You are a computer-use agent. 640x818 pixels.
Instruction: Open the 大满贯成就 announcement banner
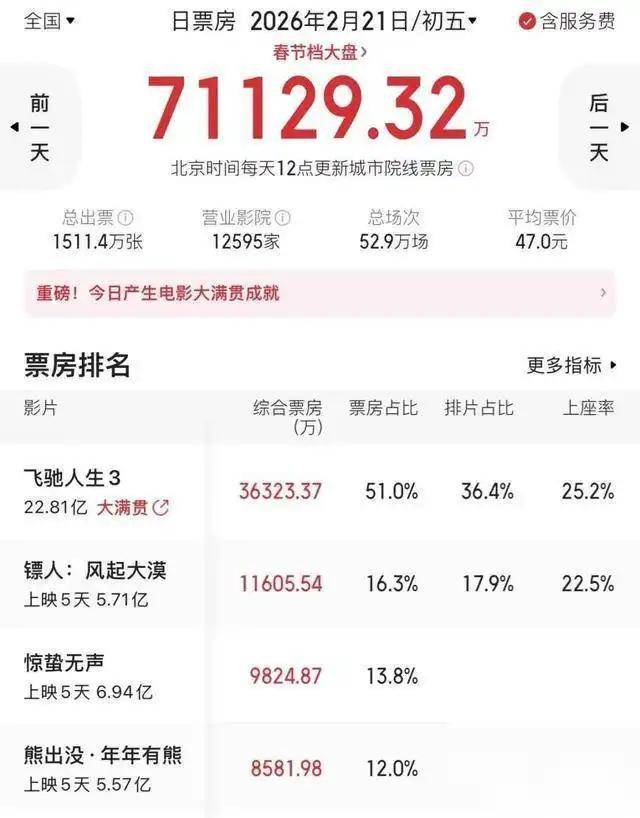(320, 293)
